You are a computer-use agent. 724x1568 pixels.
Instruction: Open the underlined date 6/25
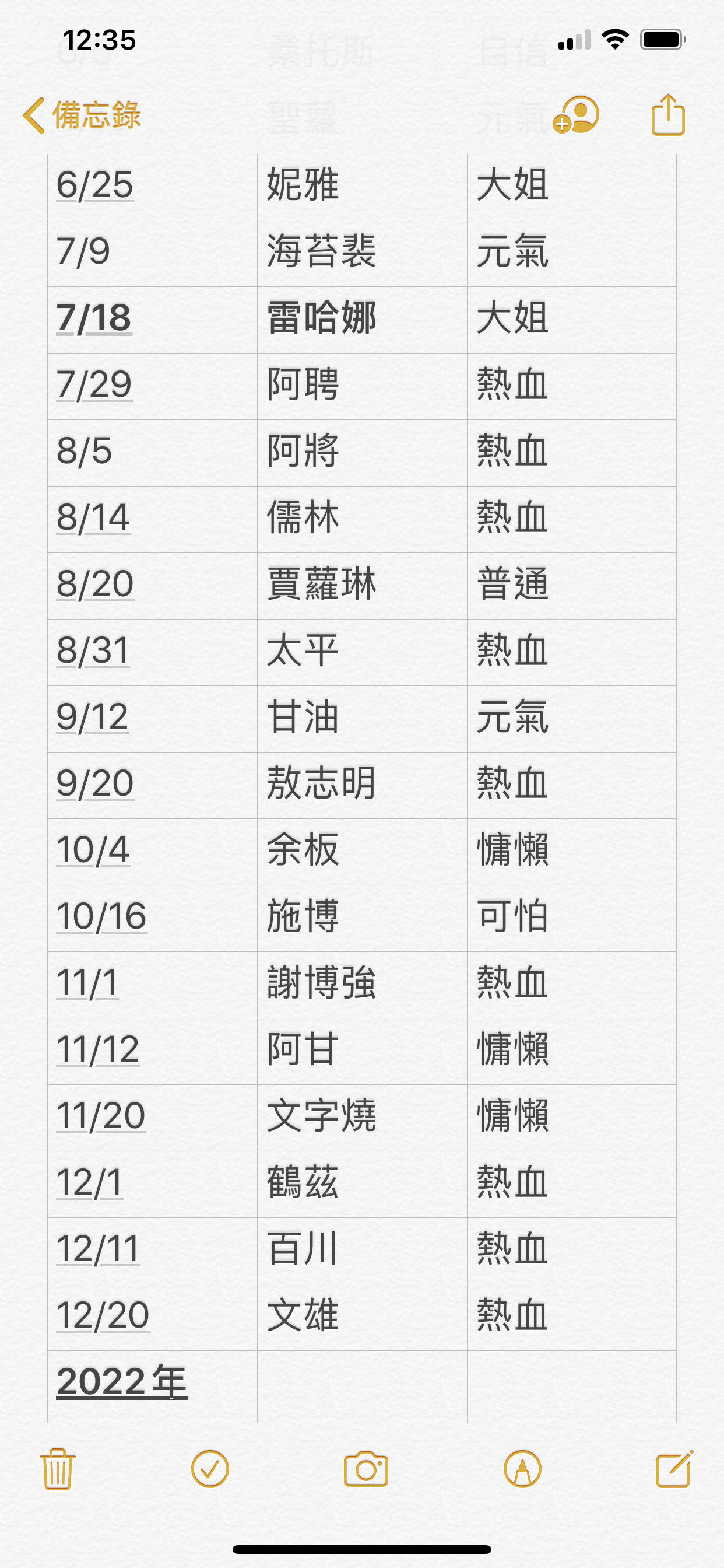94,185
